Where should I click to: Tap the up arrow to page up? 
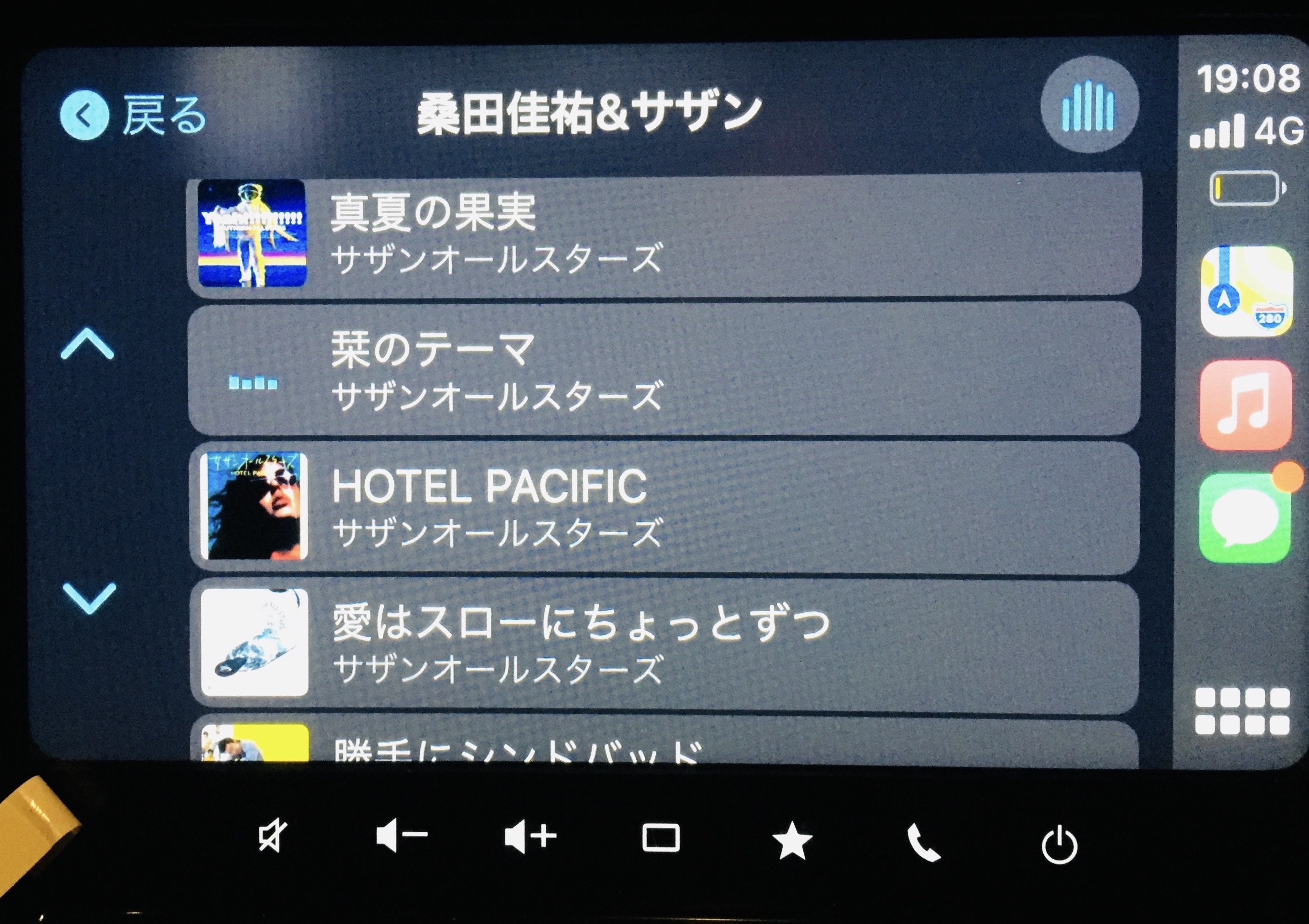[x=87, y=345]
